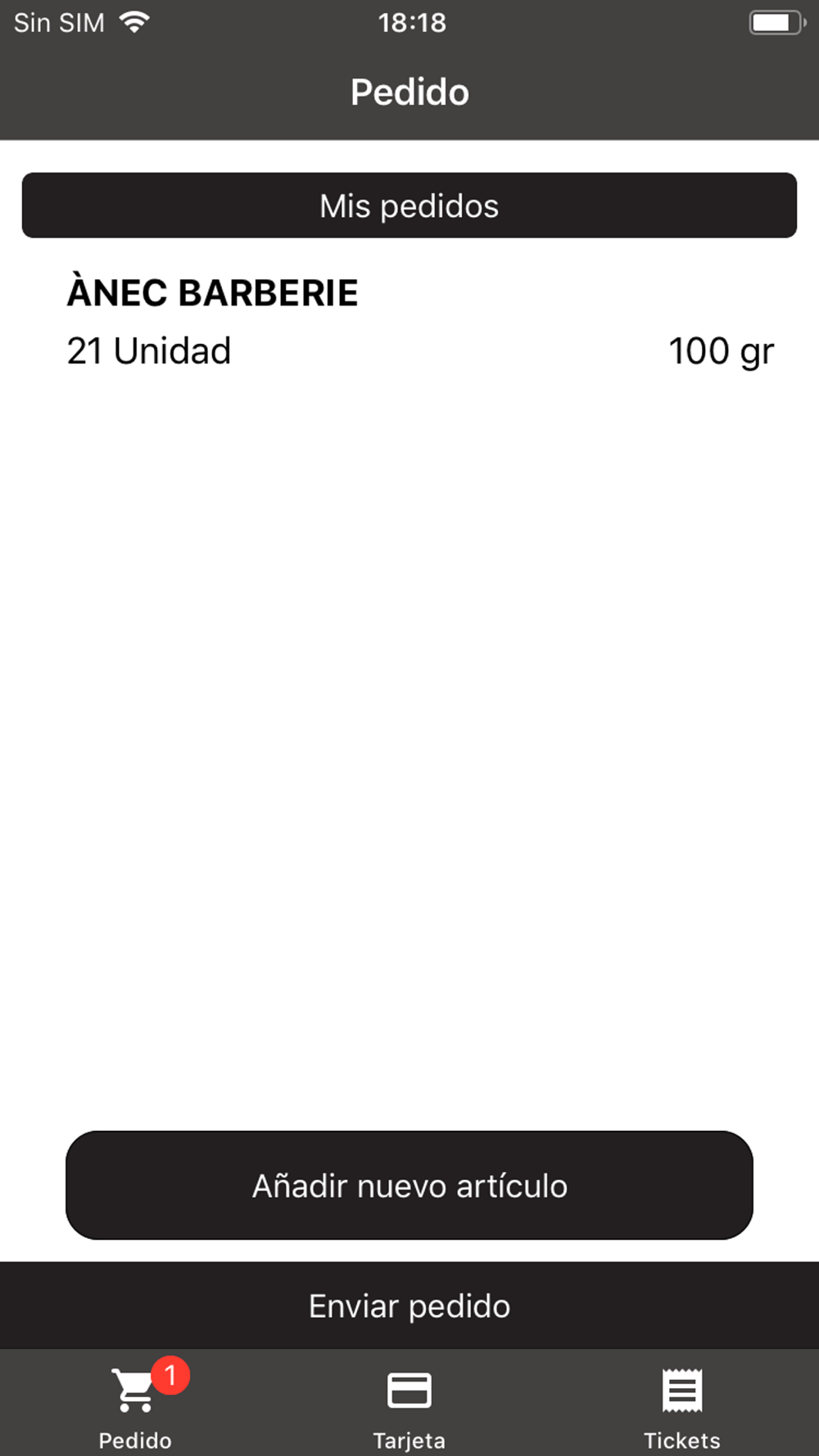Switch to the Tarjeta tab

point(409,1404)
